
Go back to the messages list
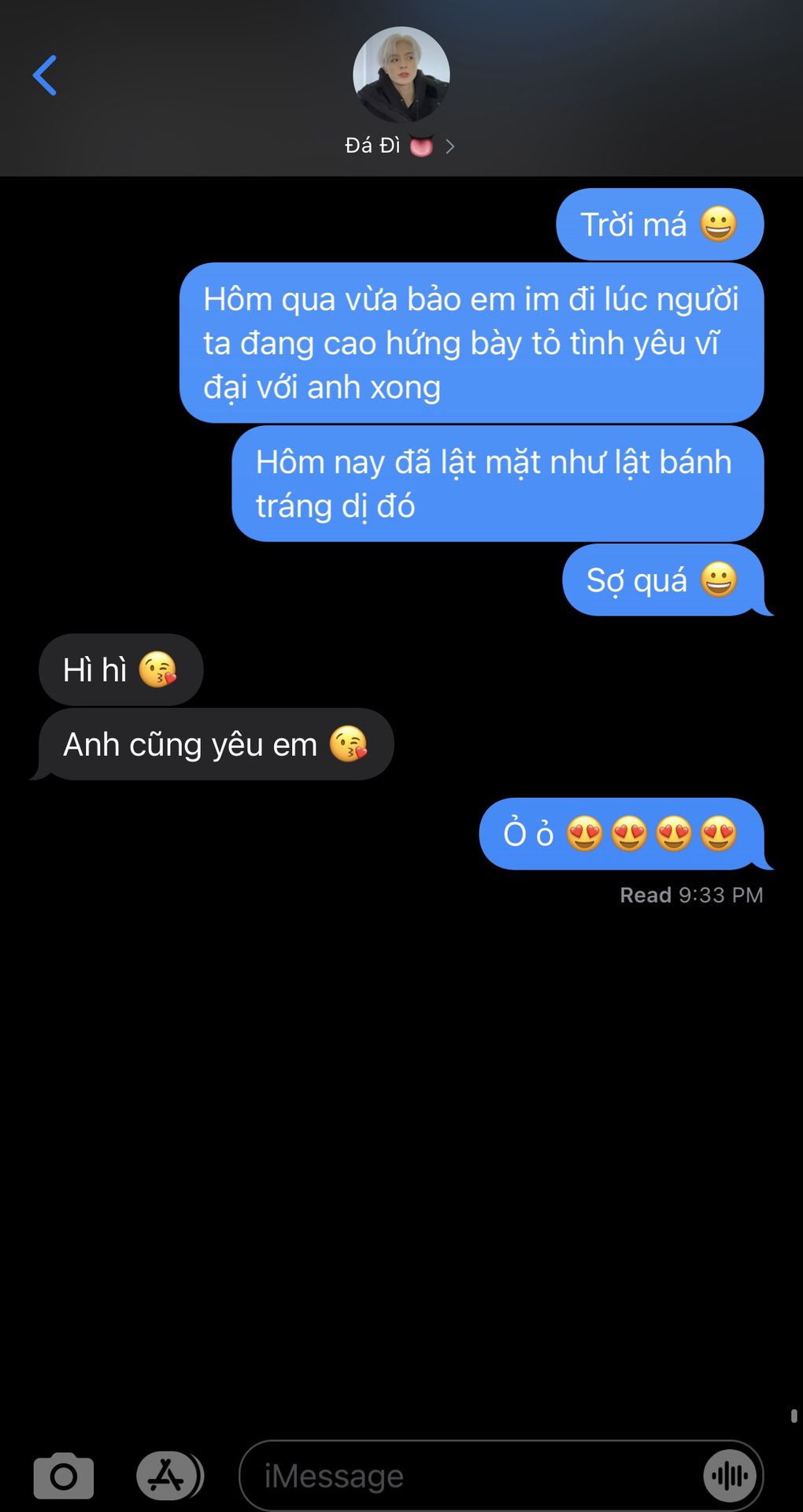[x=45, y=76]
